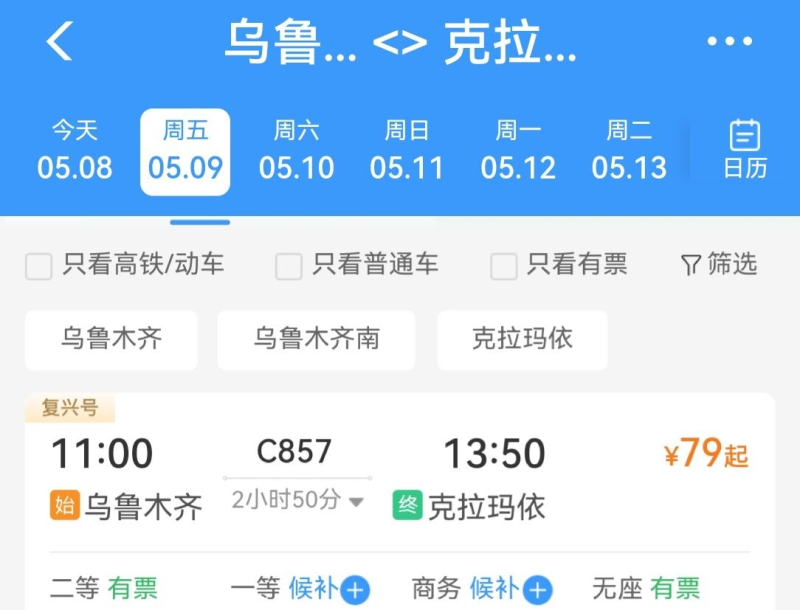Select Tuesday 05.13
The height and width of the screenshot is (610, 800).
pyautogui.click(x=629, y=151)
